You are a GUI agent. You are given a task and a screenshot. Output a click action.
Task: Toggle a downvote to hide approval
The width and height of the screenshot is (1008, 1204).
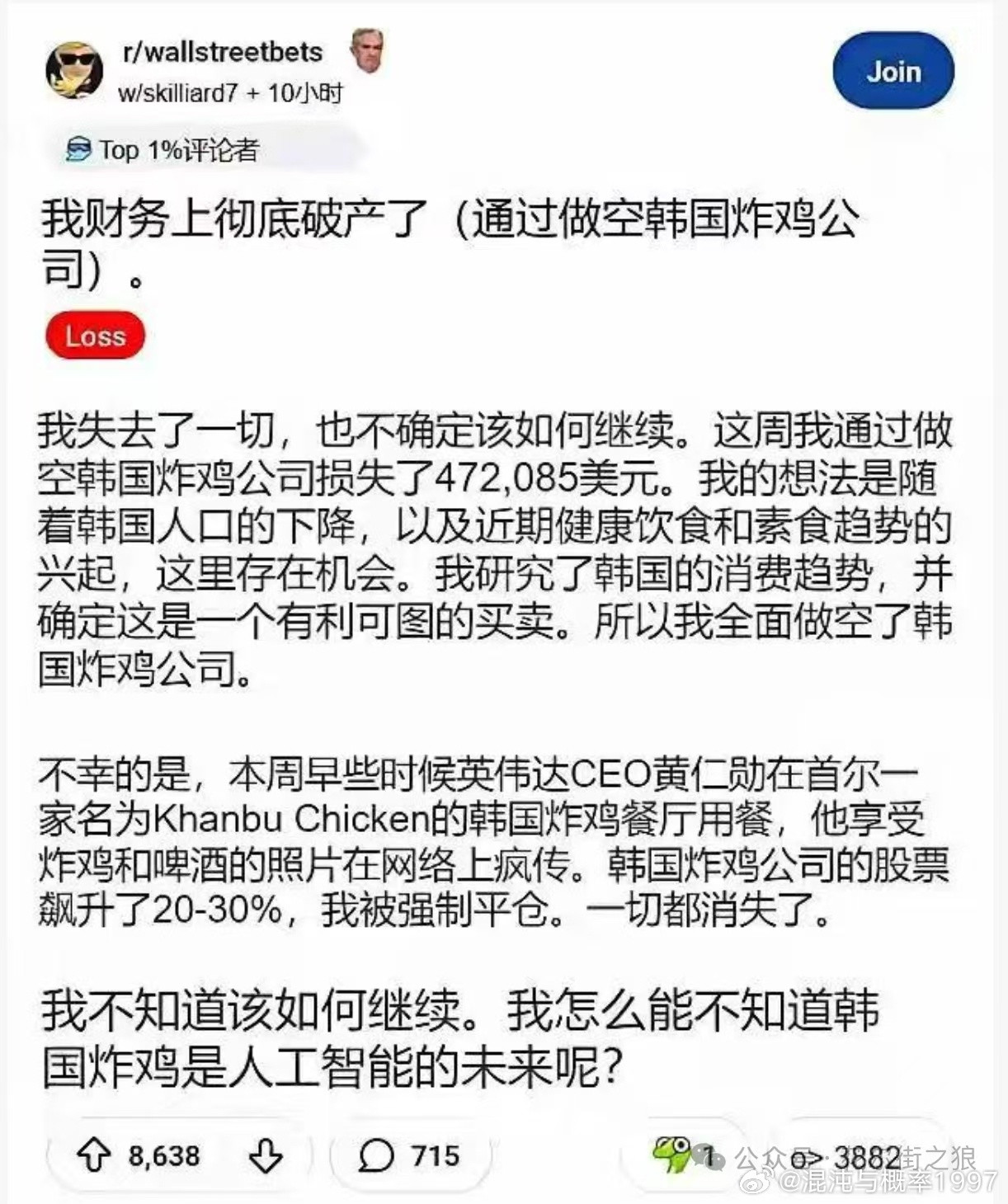(266, 1158)
